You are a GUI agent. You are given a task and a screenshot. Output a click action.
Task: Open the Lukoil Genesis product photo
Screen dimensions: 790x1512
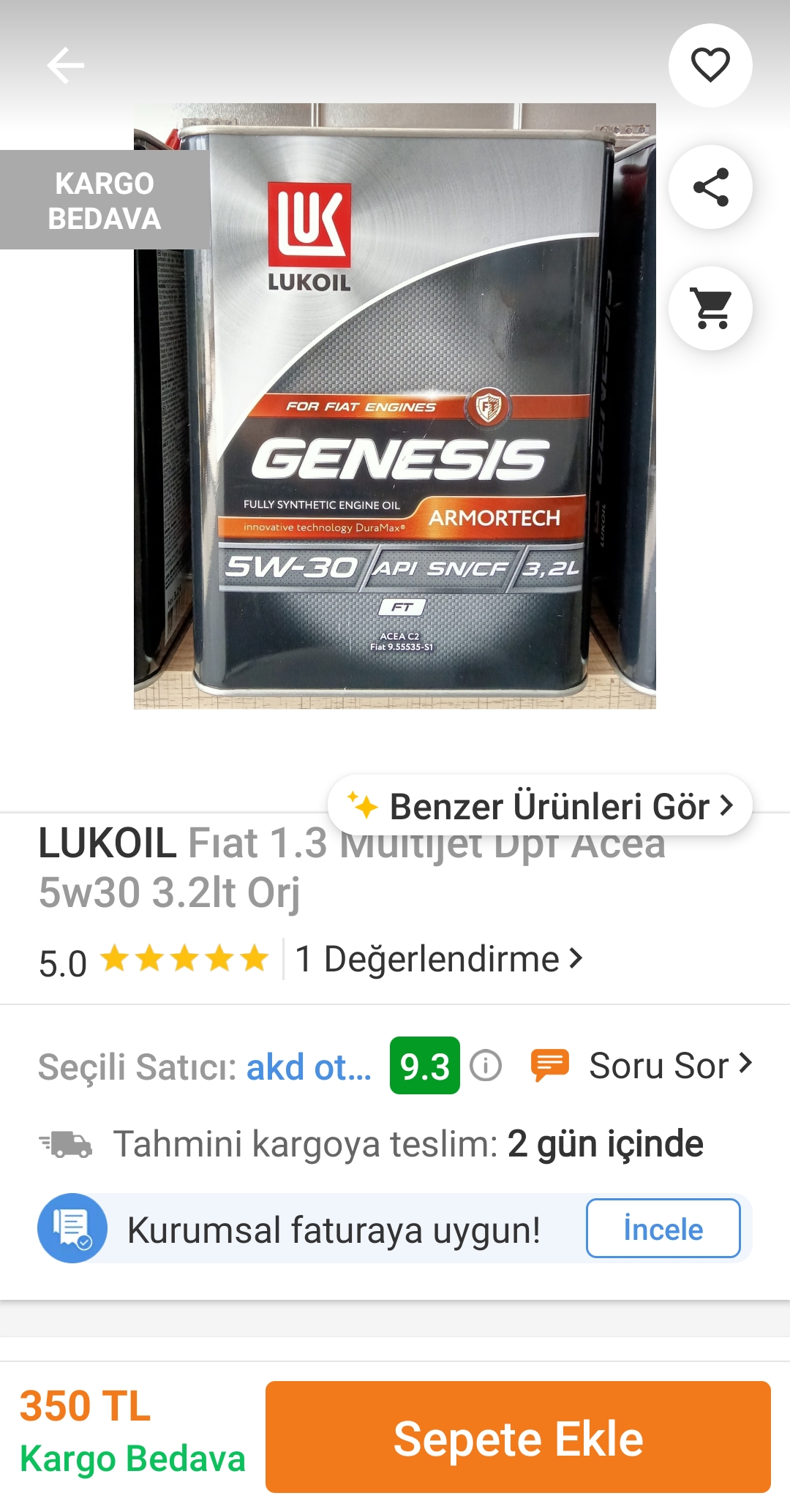pos(395,406)
